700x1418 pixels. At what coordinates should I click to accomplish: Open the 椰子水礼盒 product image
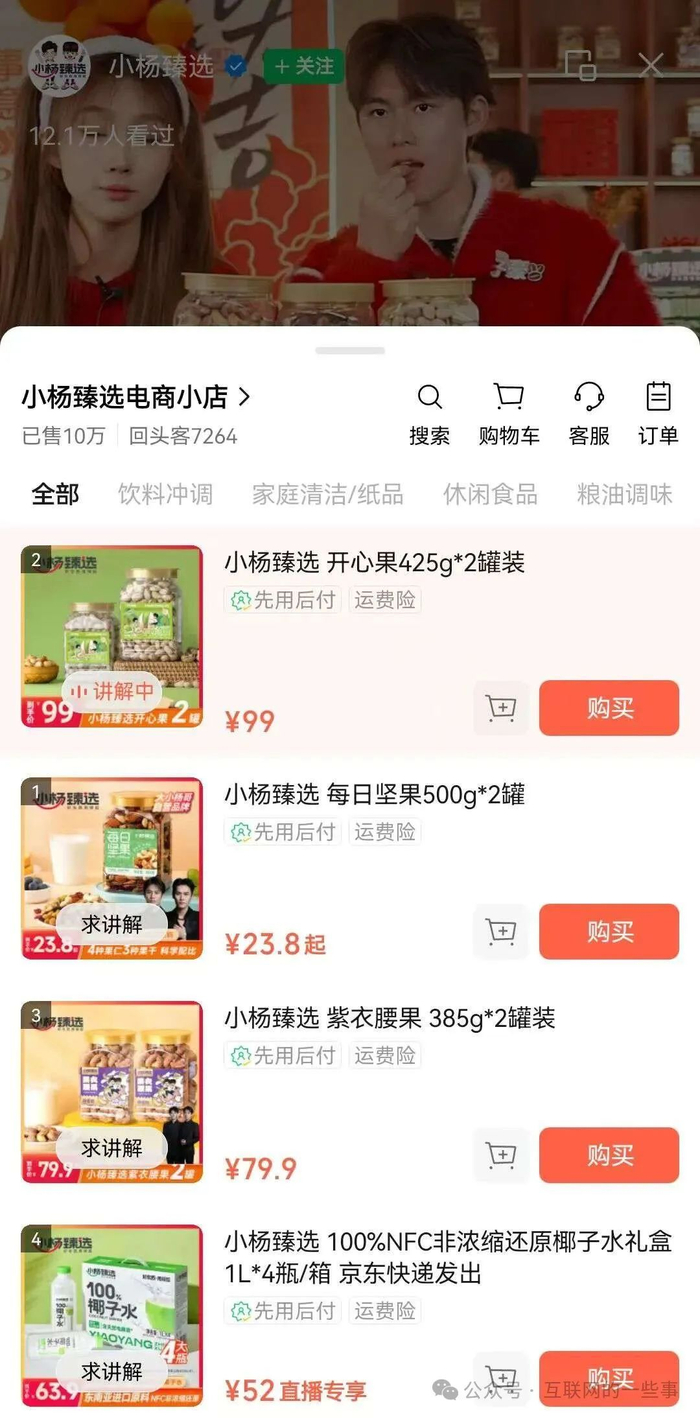pyautogui.click(x=112, y=1315)
